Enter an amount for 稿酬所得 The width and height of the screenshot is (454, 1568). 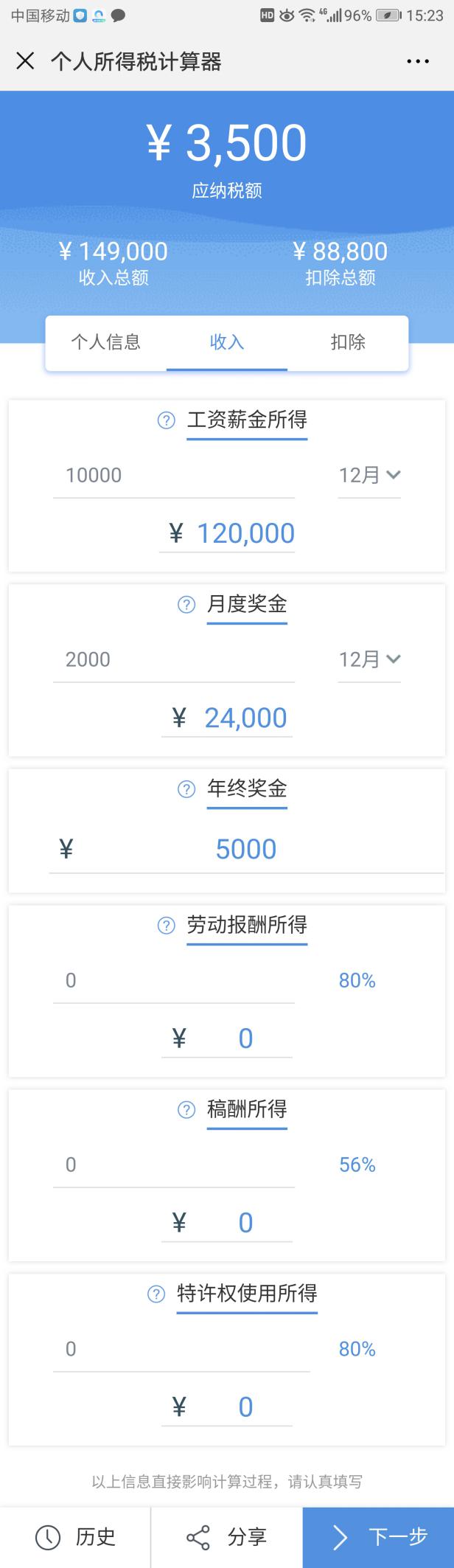coord(173,1165)
